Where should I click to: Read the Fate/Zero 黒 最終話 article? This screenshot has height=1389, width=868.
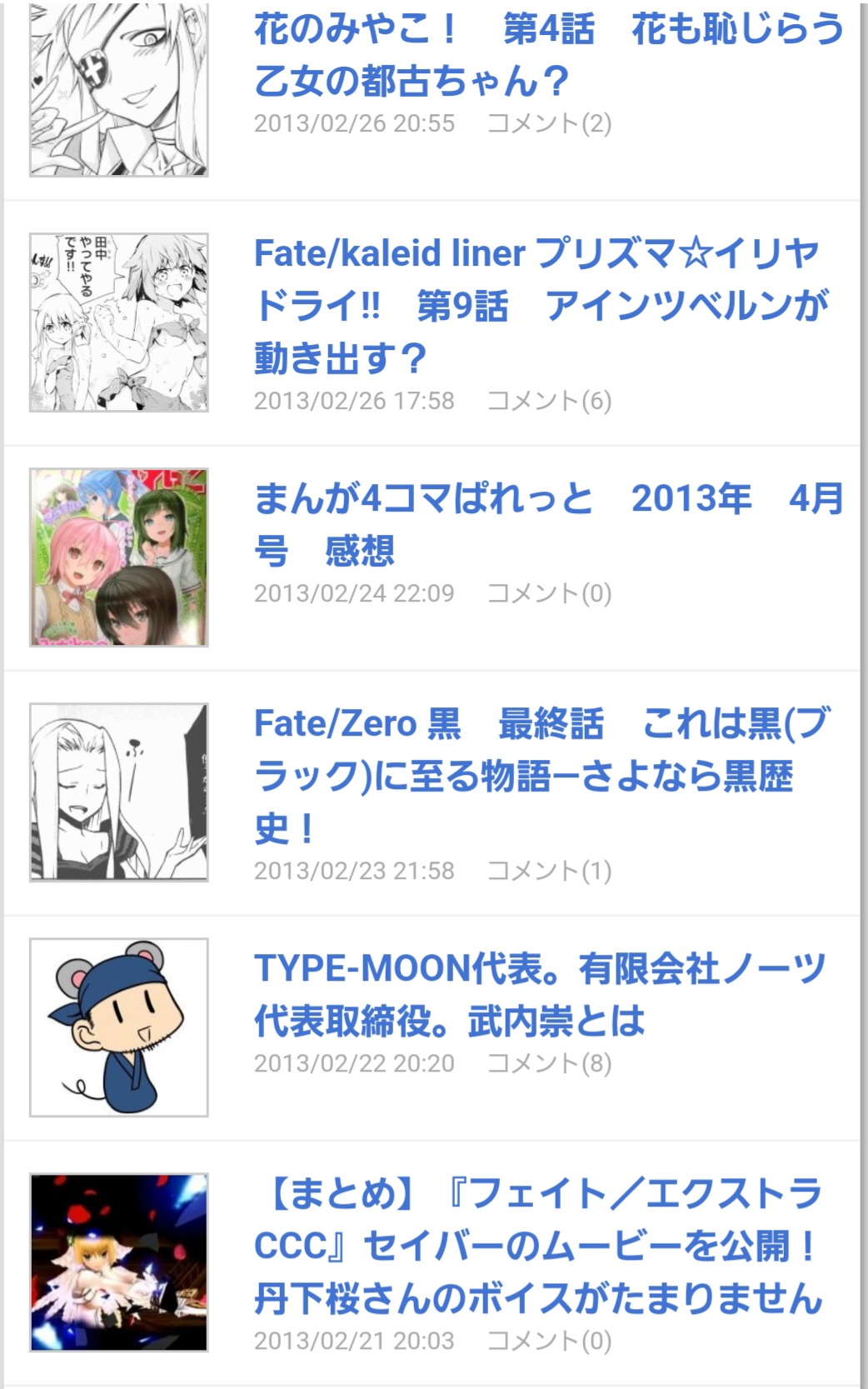point(541,775)
